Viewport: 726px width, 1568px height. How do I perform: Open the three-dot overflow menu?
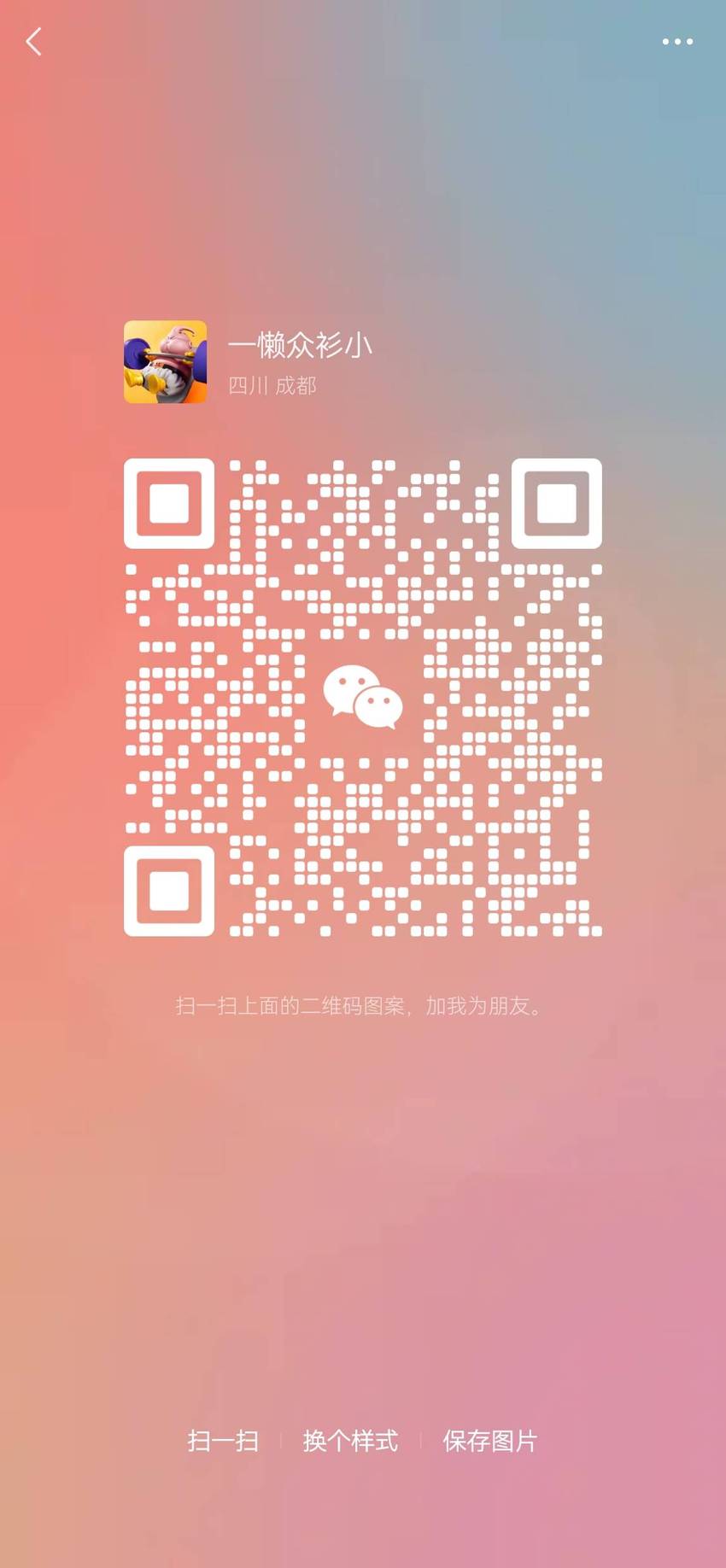[677, 41]
